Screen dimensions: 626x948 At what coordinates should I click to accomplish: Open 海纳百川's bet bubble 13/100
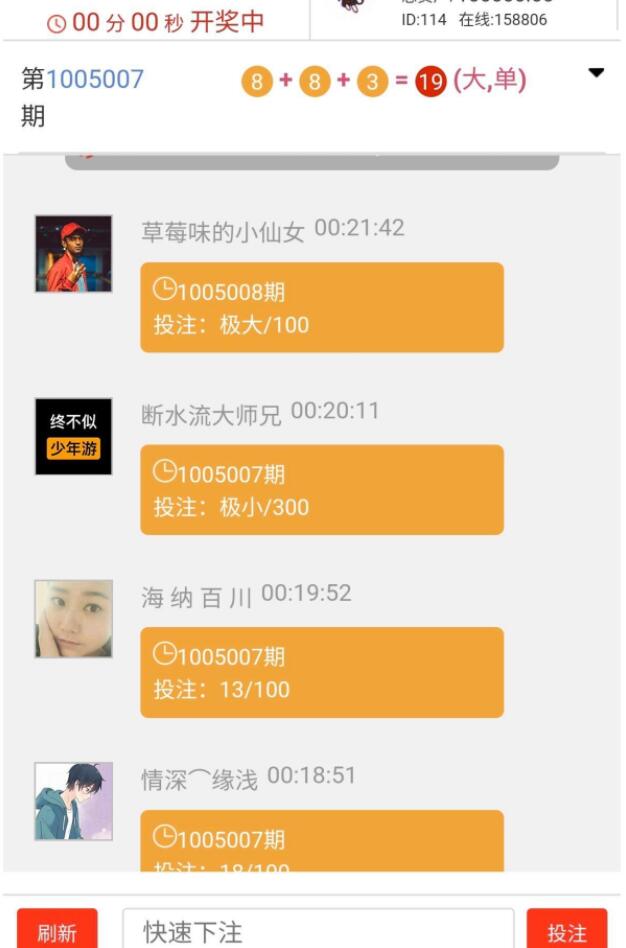[x=322, y=672]
